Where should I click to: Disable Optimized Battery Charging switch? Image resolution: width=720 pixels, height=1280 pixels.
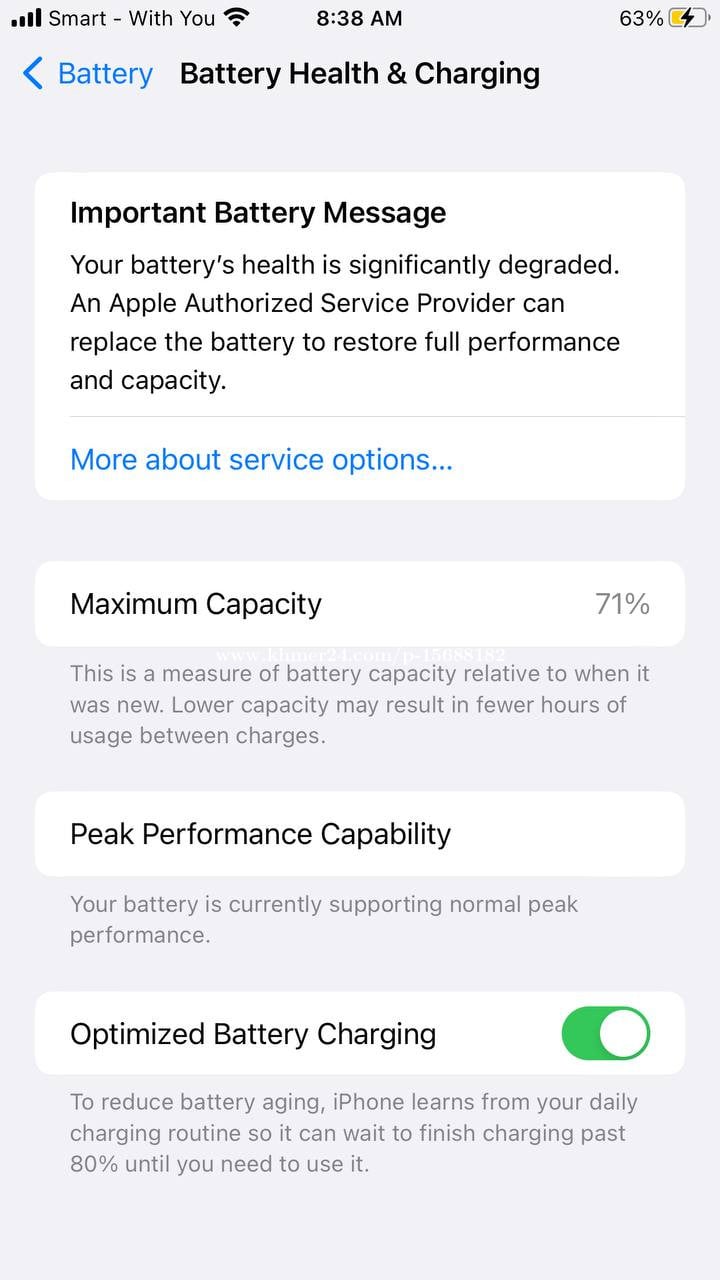point(605,1033)
